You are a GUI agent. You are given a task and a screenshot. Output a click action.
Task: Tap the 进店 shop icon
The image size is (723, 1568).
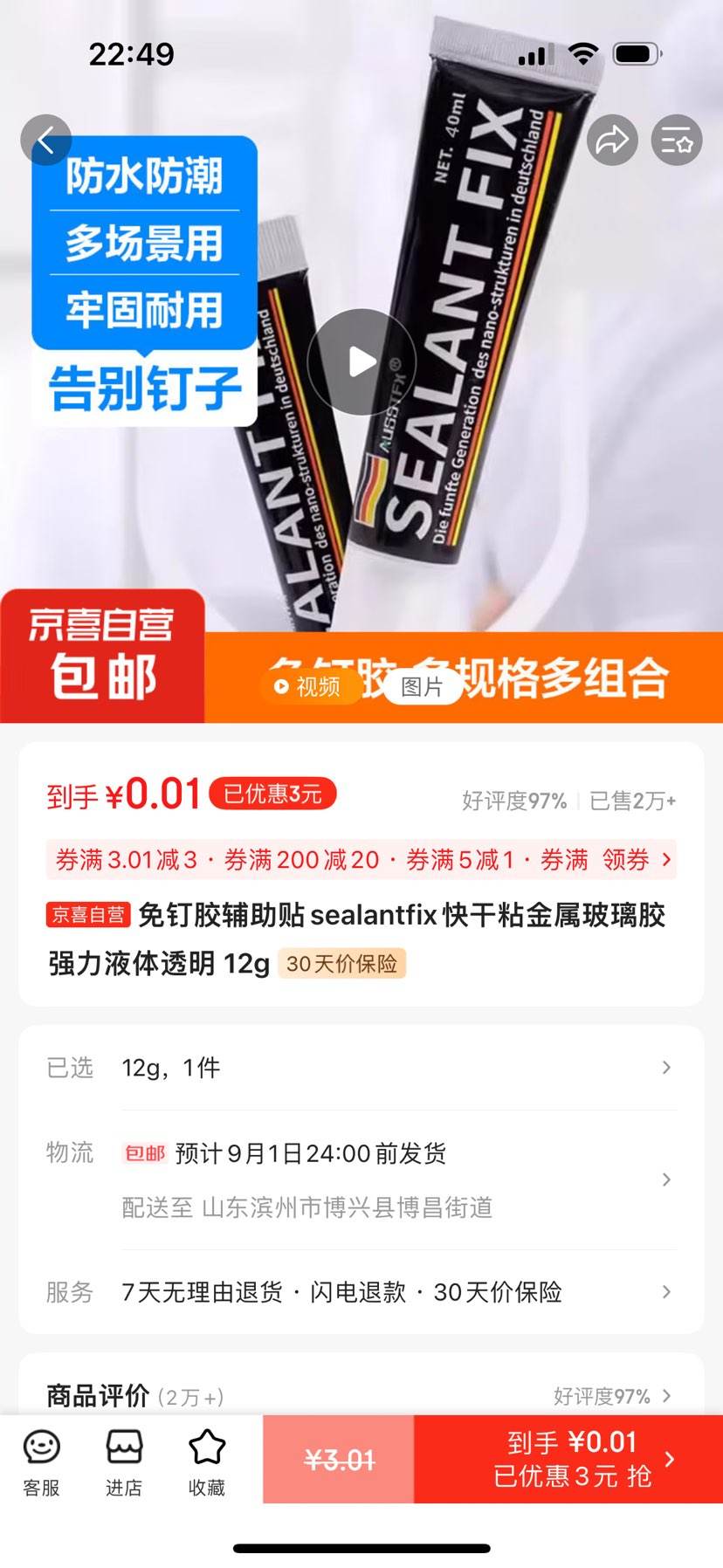123,1460
